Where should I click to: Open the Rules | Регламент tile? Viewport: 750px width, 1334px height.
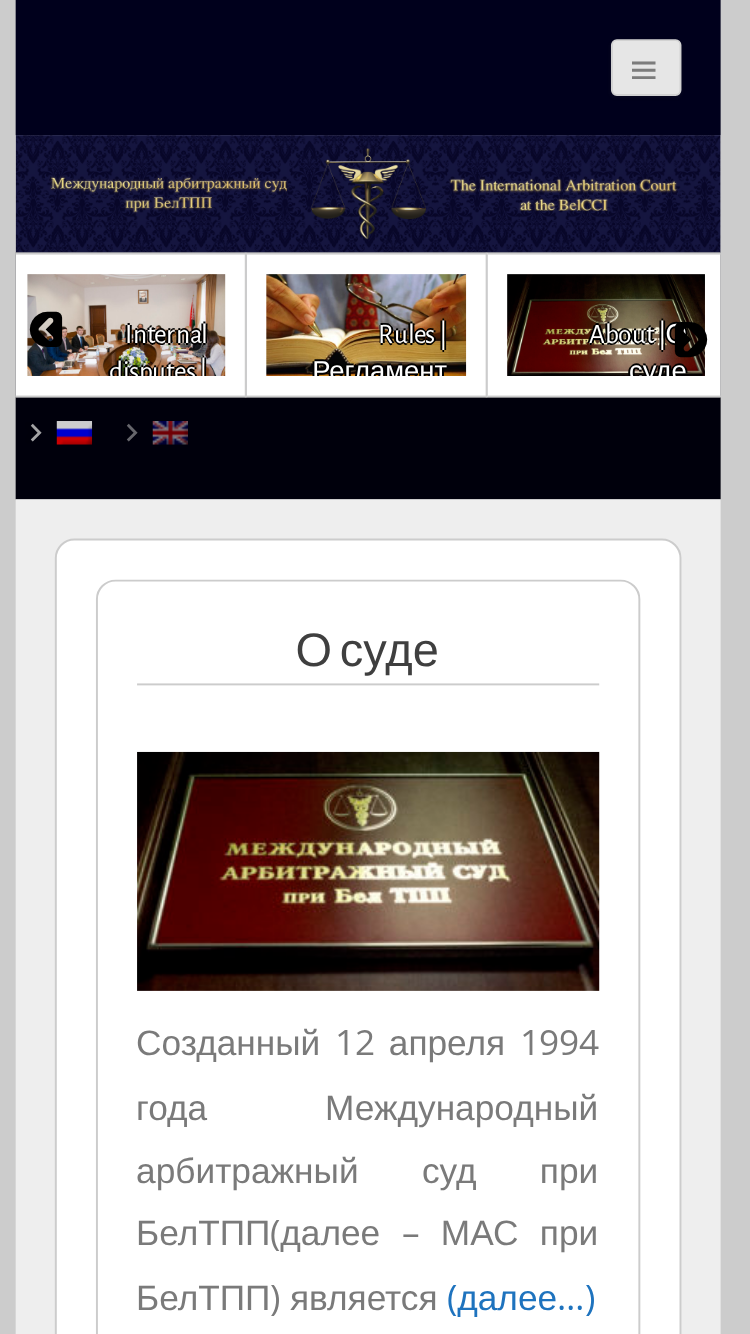(366, 325)
